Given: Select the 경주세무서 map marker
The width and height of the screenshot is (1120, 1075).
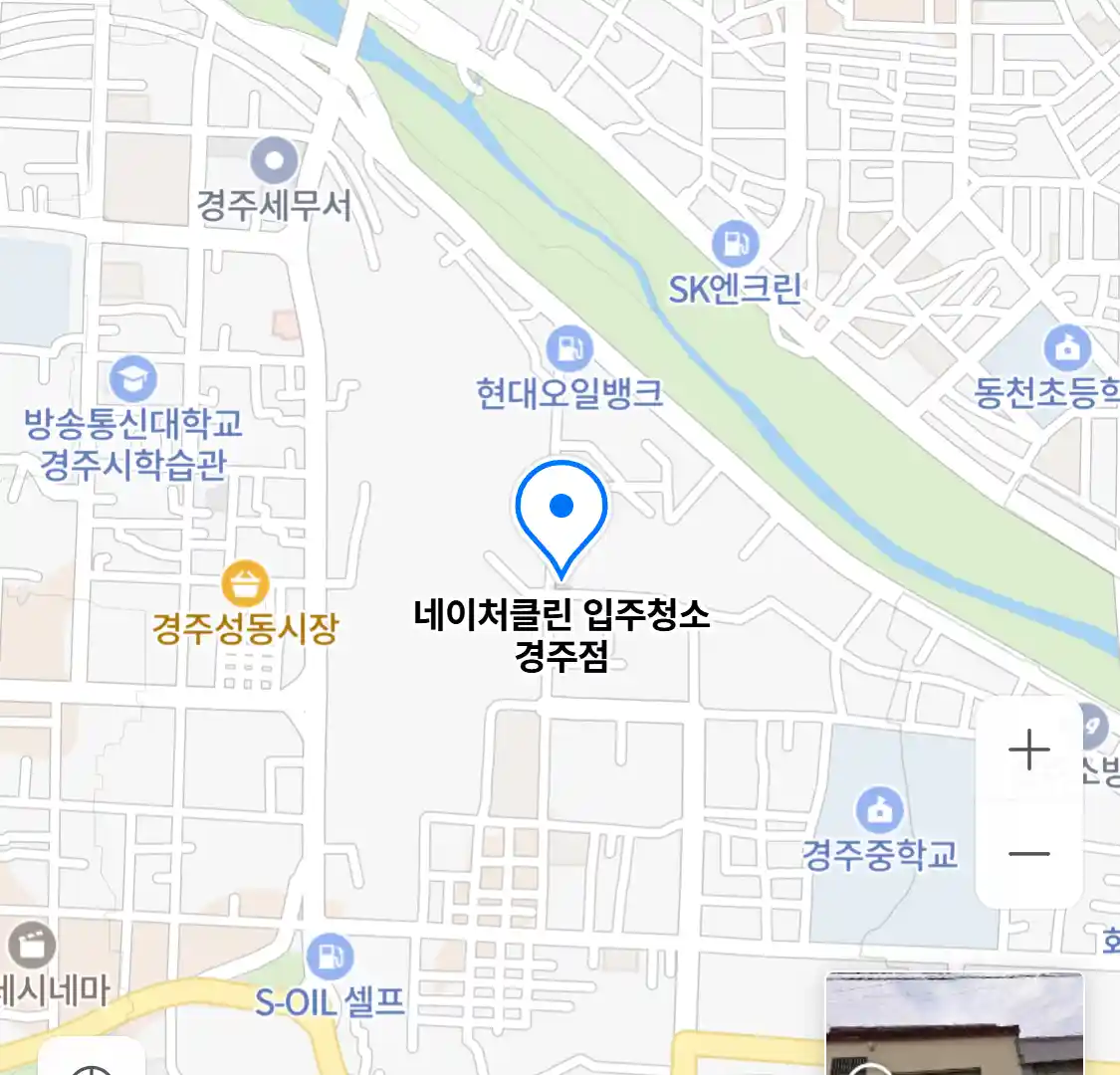Looking at the screenshot, I should [x=274, y=160].
